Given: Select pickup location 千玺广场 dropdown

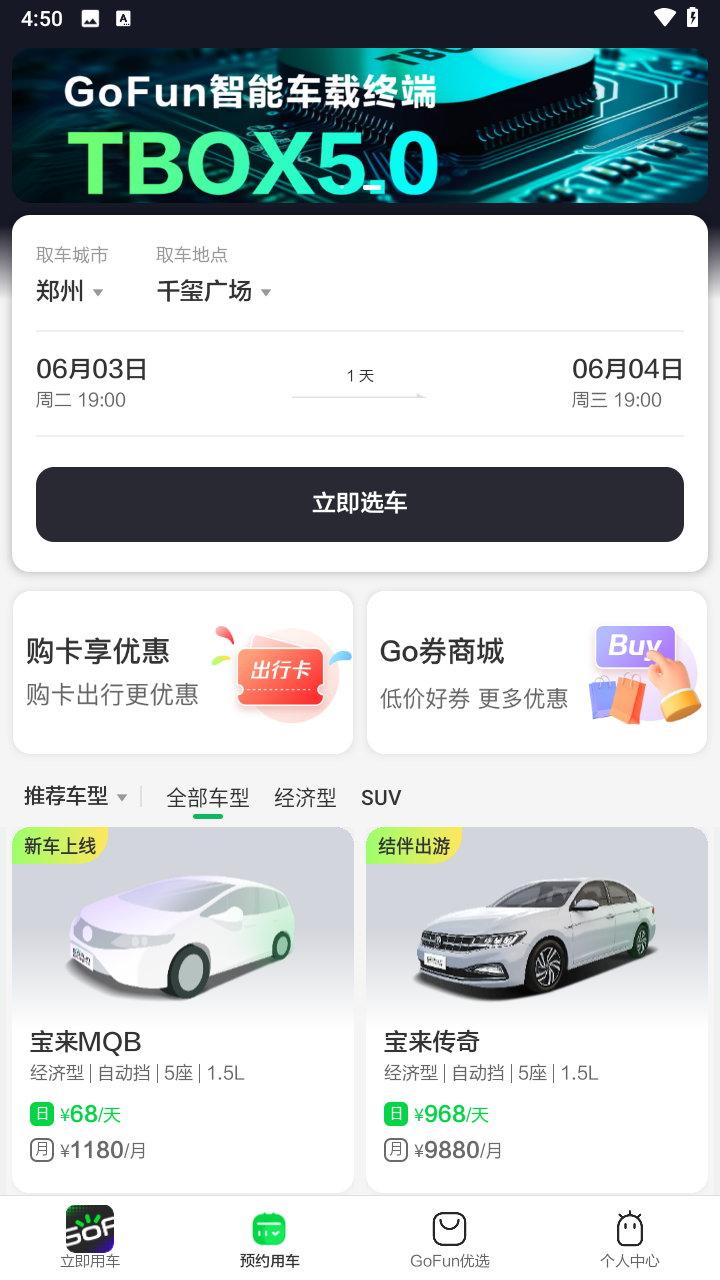Looking at the screenshot, I should coord(214,291).
